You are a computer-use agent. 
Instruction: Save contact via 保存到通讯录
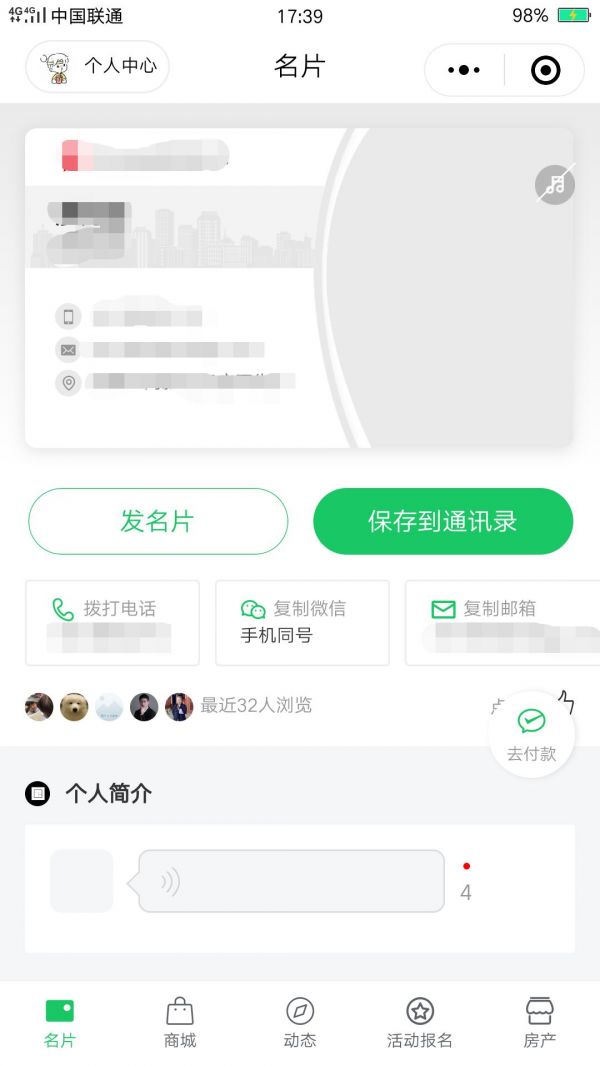pos(443,521)
